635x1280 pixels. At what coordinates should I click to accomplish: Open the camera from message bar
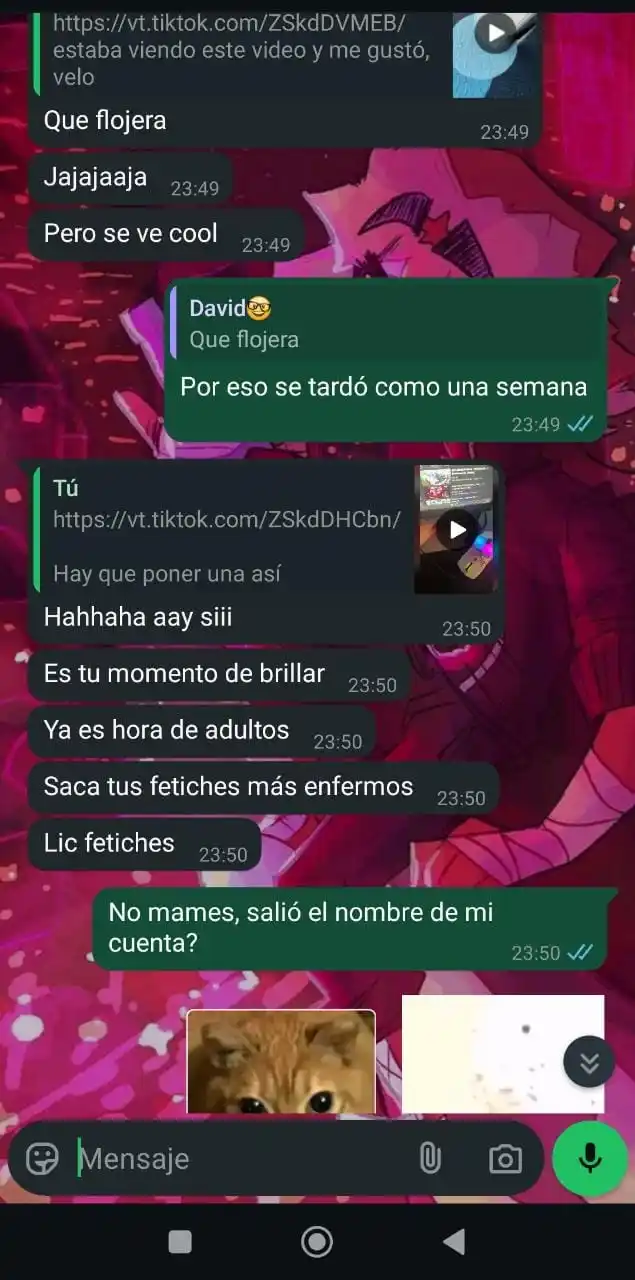click(505, 1159)
